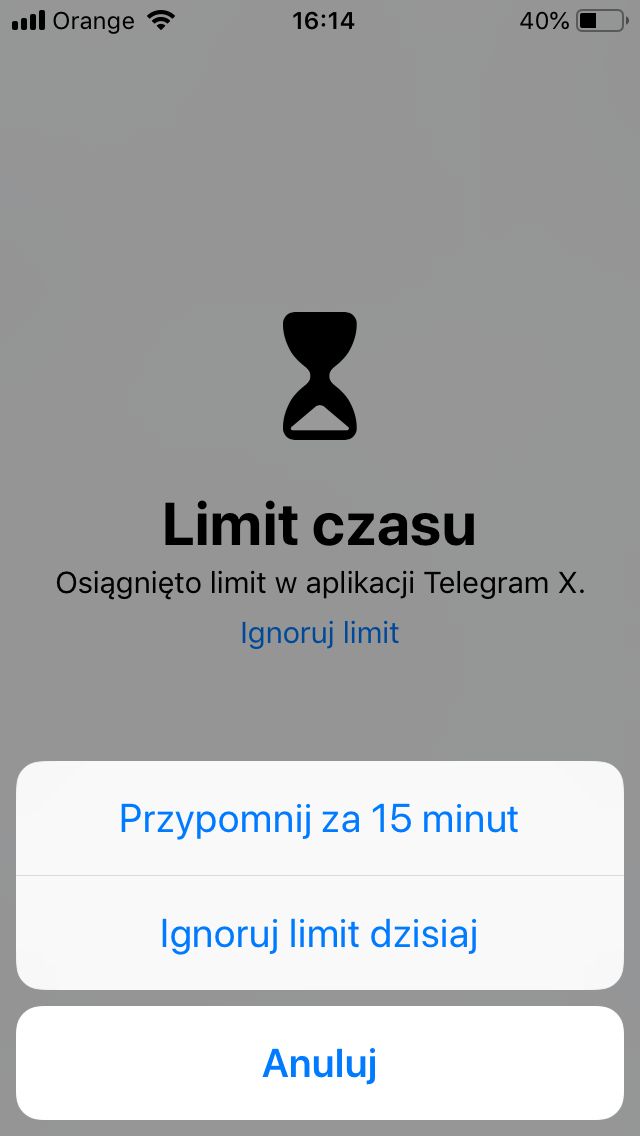Tap the Ignoruj limit link
640x1136 pixels.
[x=320, y=632]
